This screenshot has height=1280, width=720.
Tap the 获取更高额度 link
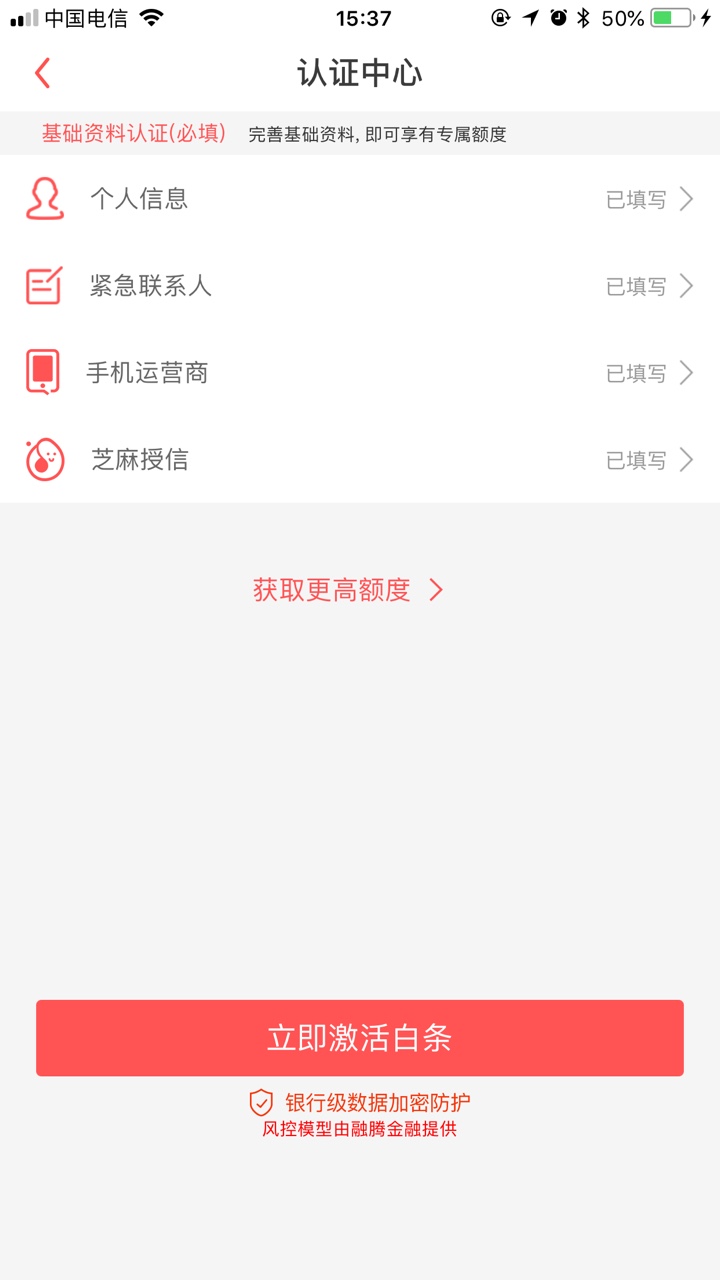pyautogui.click(x=348, y=590)
